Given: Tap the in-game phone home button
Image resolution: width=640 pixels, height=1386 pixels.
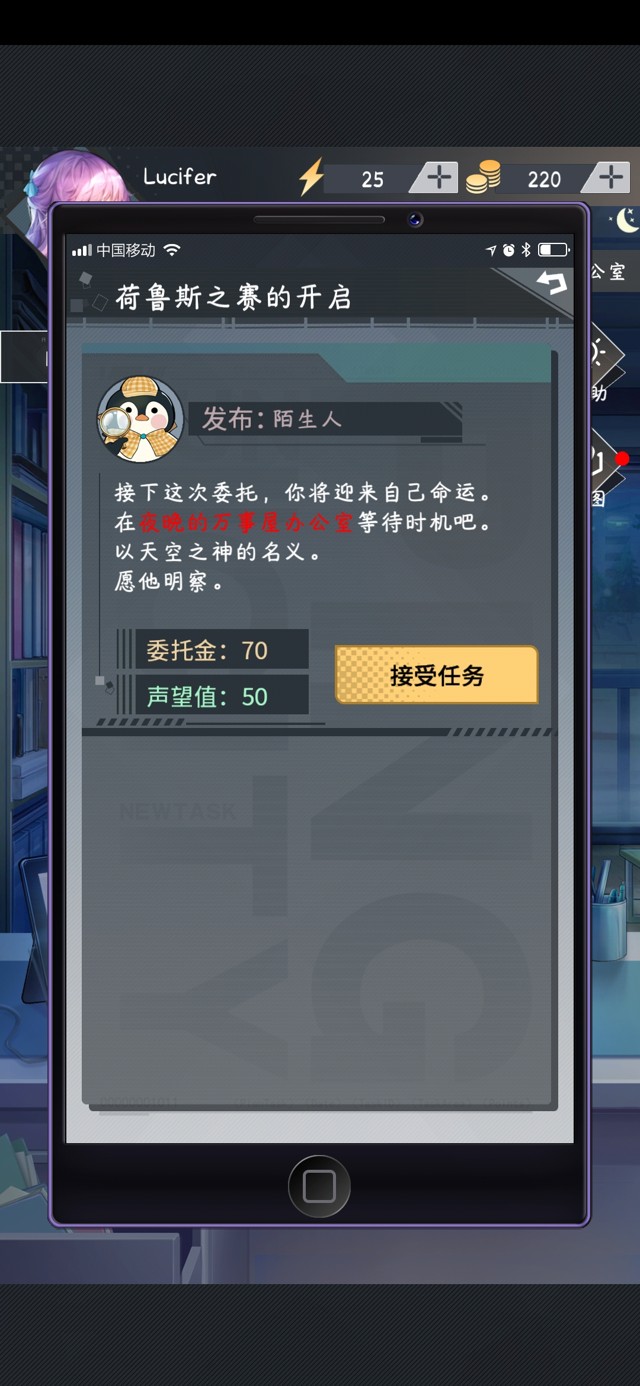Looking at the screenshot, I should tap(319, 1186).
